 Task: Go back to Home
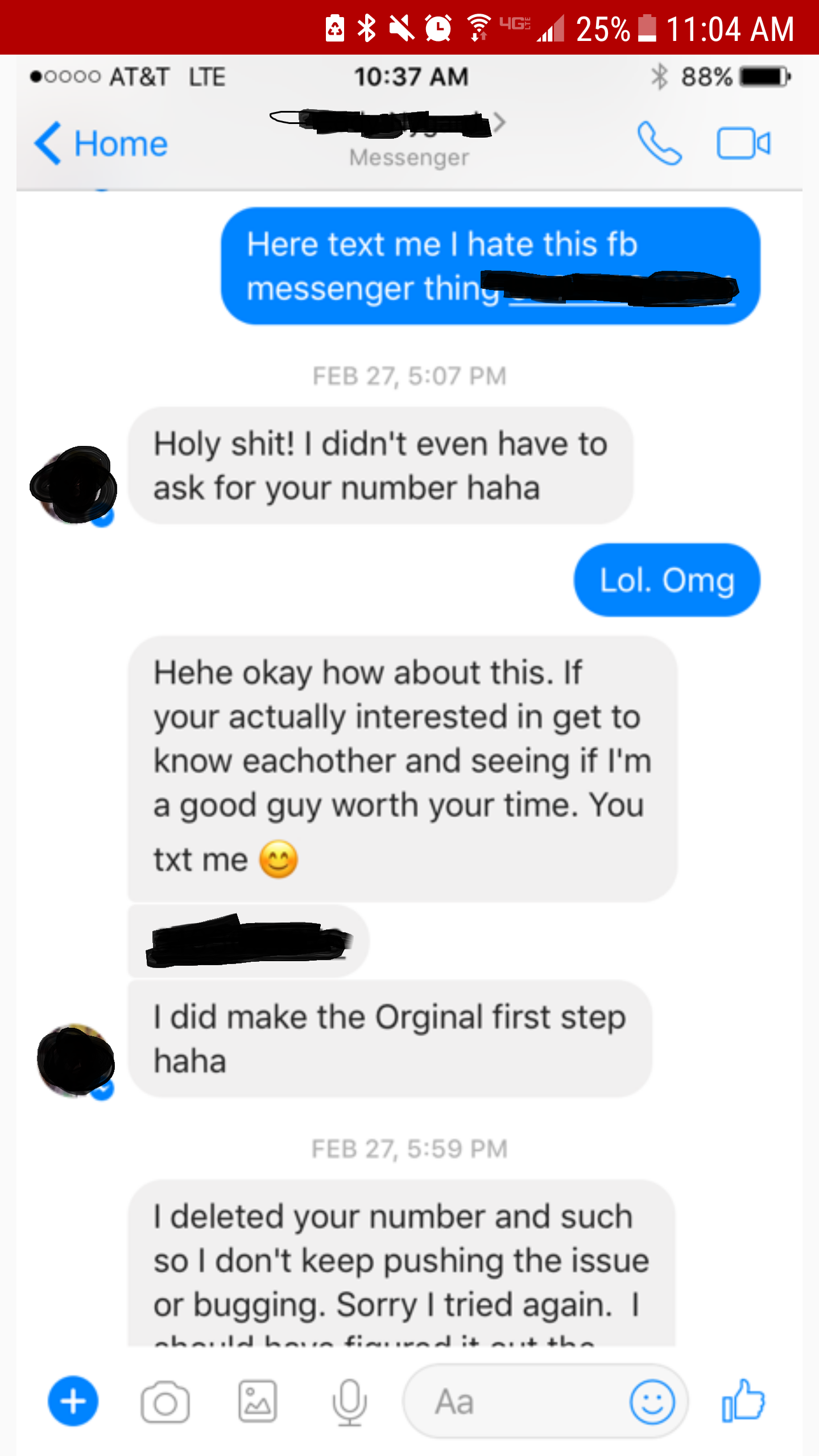[101, 143]
